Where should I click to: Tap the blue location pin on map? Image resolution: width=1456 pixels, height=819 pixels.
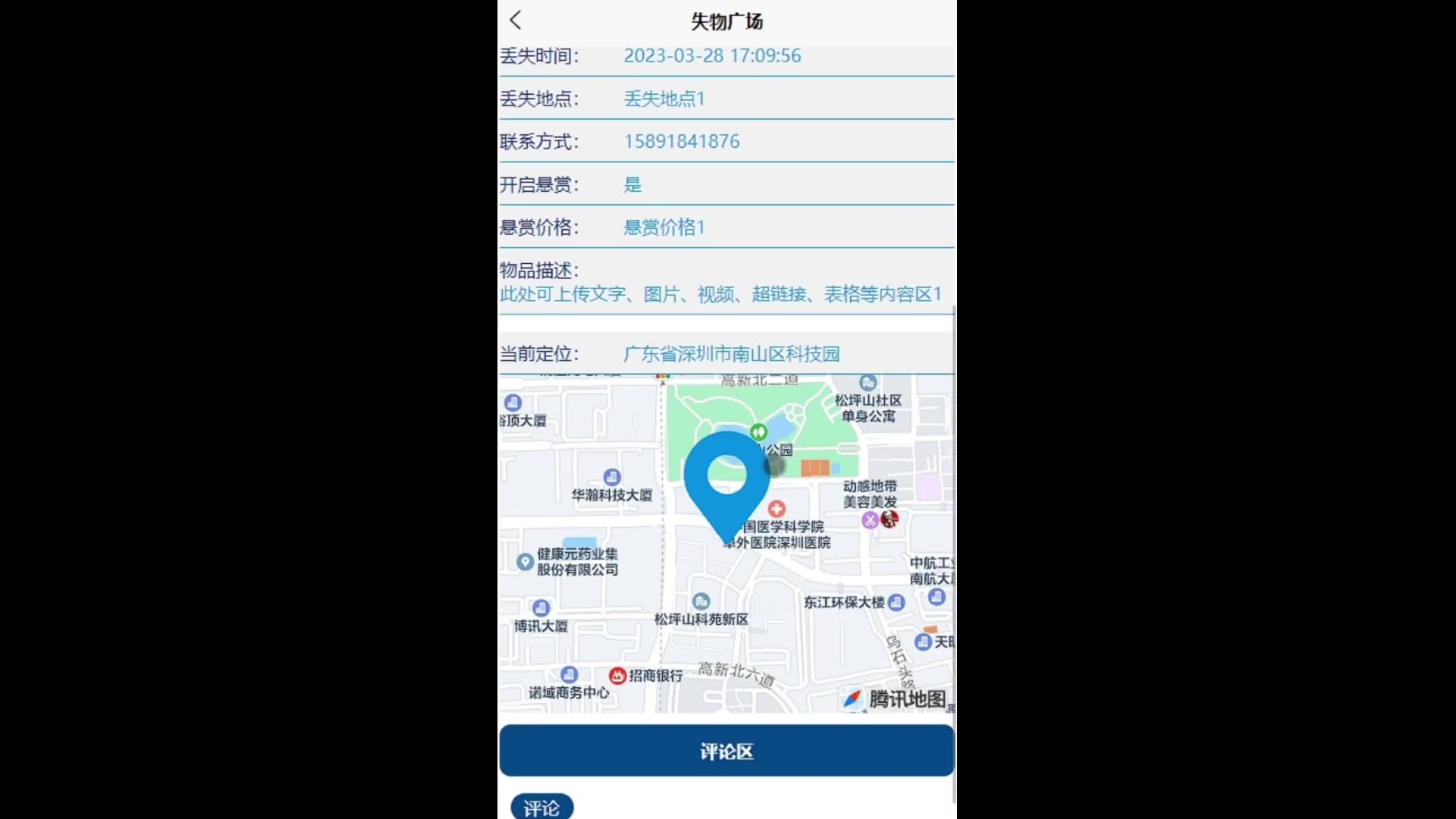726,482
